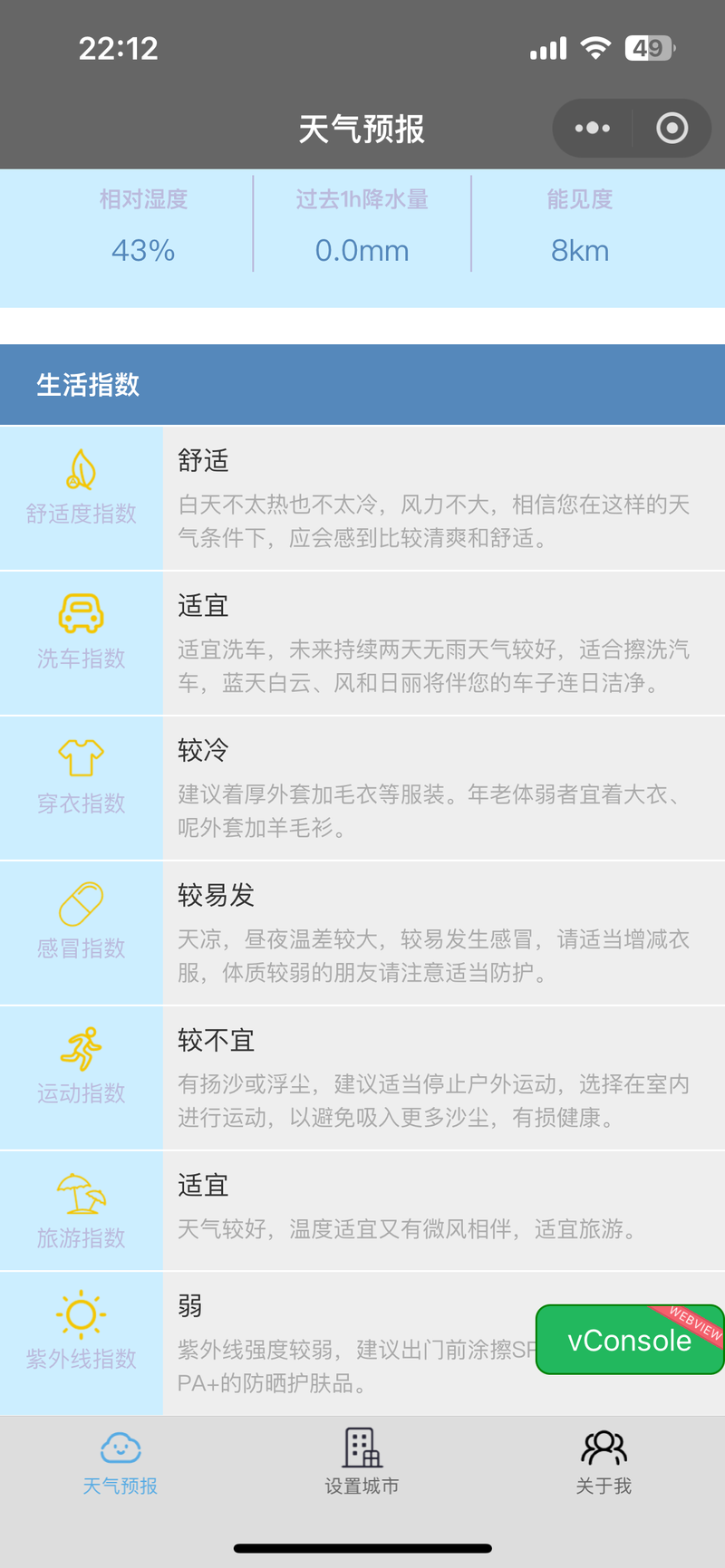The height and width of the screenshot is (1568, 725).
Task: Select the comfort index leaf icon
Action: (82, 468)
